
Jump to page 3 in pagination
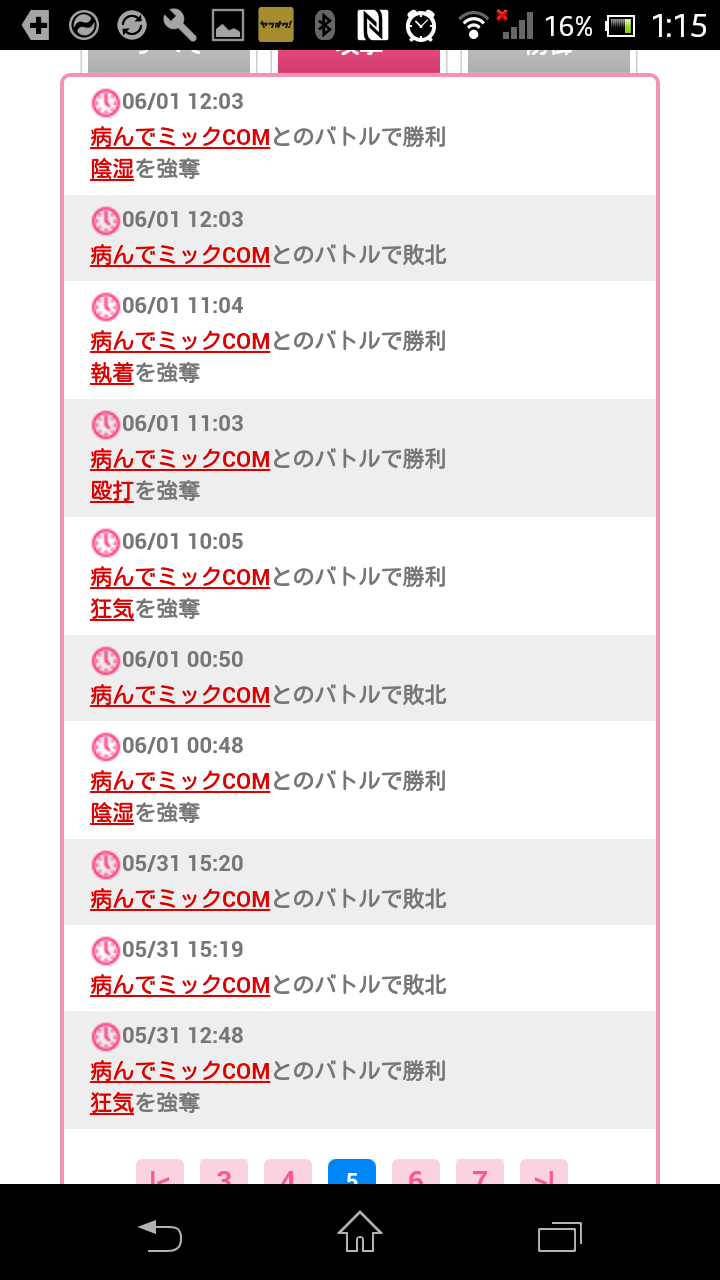(224, 1174)
